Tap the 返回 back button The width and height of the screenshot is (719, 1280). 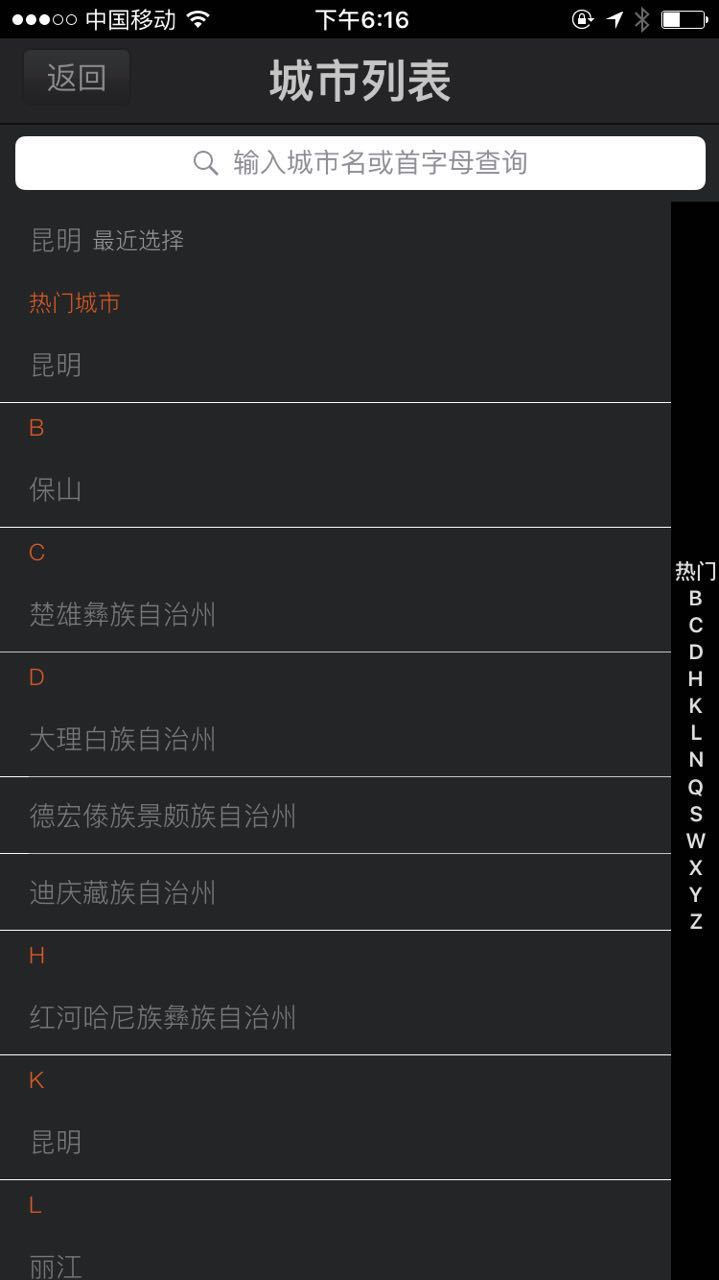(x=77, y=78)
